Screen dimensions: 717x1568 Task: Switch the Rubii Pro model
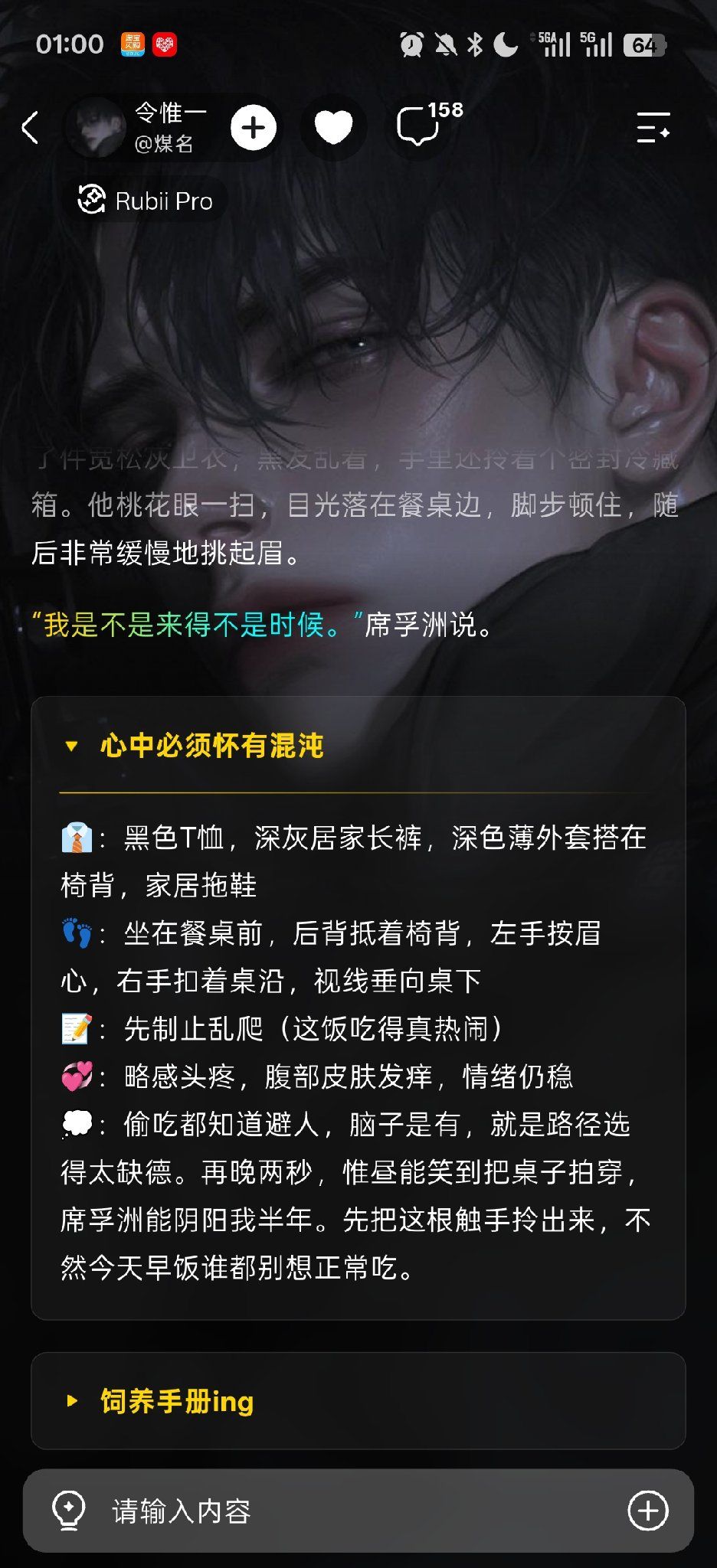(146, 201)
